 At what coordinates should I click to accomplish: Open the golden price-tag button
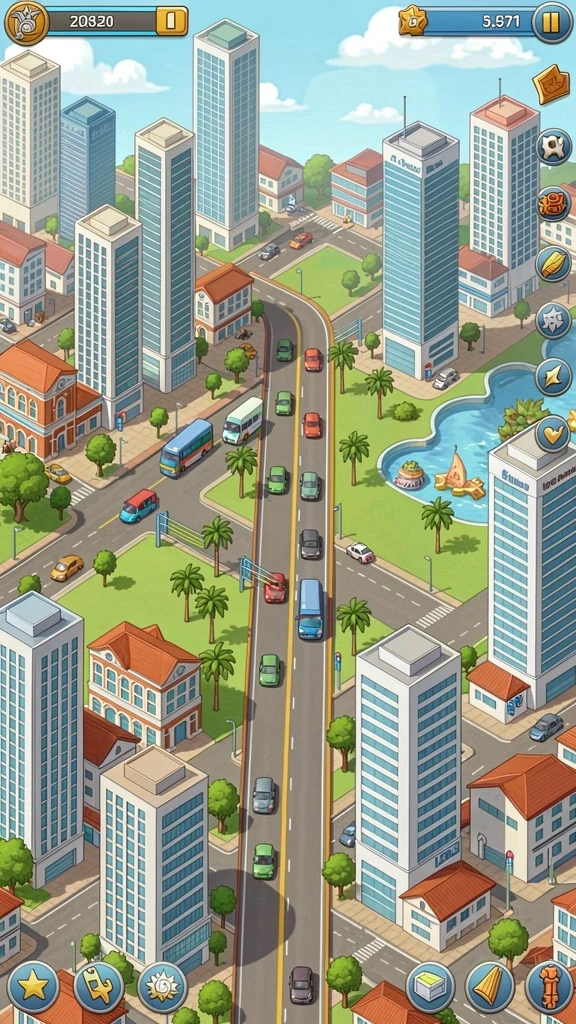point(99,987)
